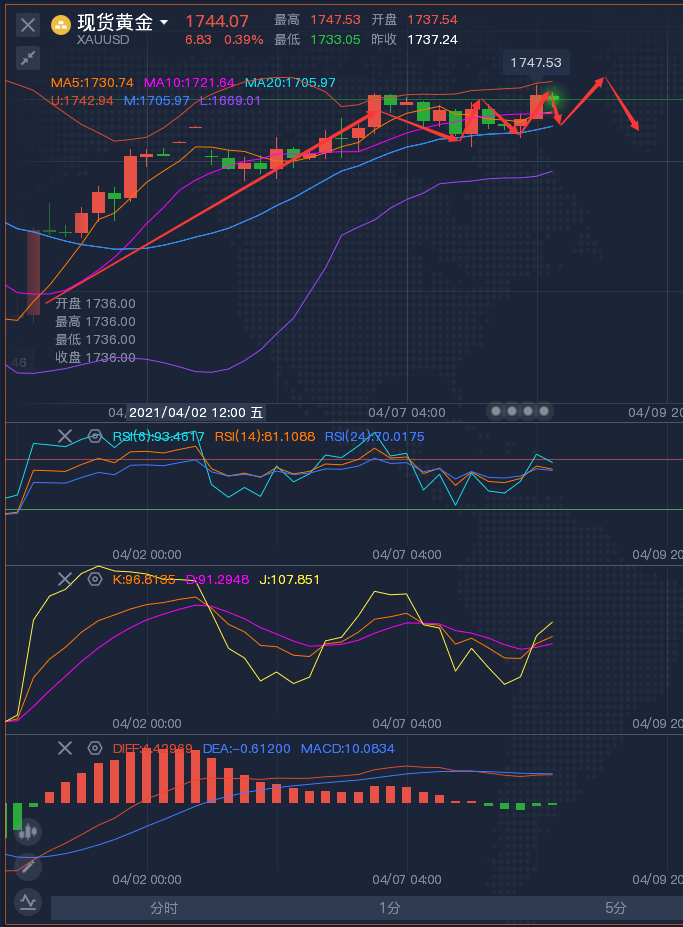
Task: Collapse the chart from fullscreen
Action: (x=28, y=58)
